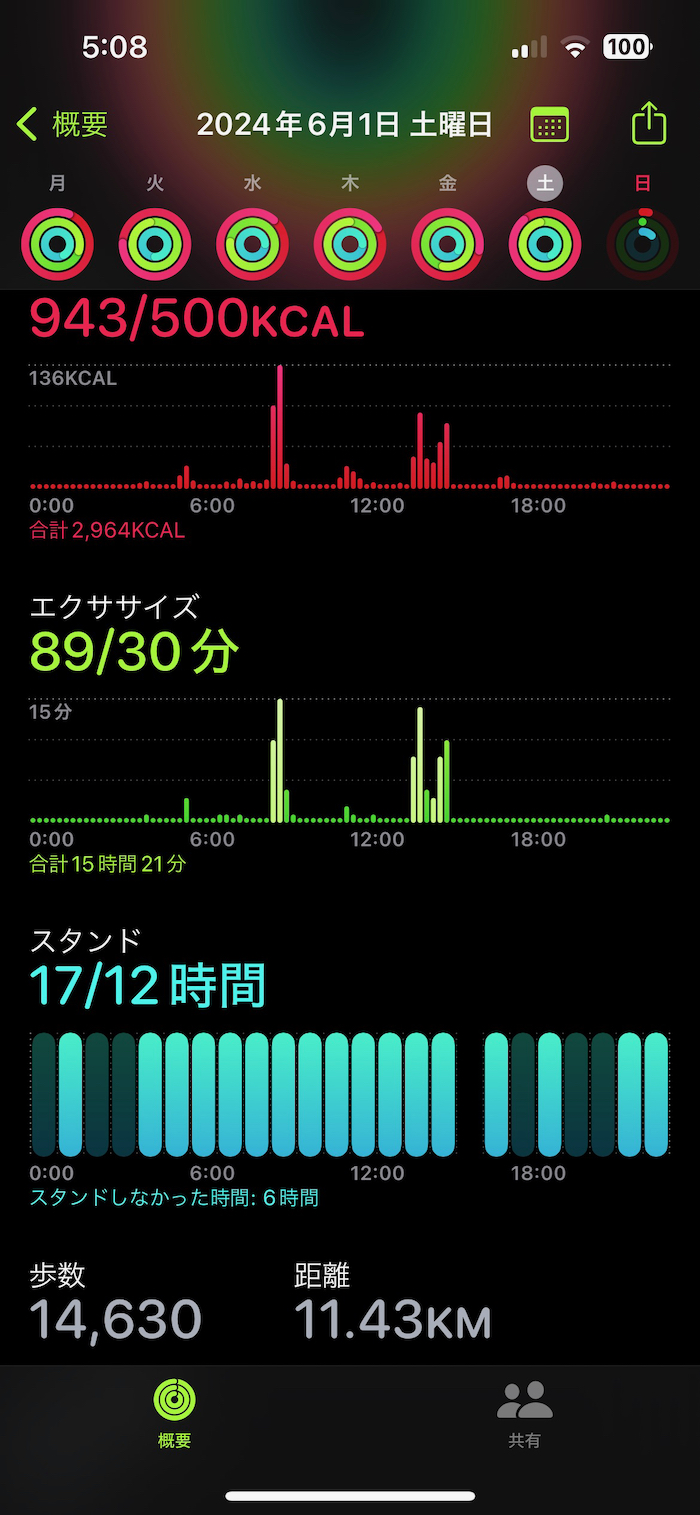Switch to the 共有 tab
This screenshot has width=700, height=1515.
[x=524, y=1412]
